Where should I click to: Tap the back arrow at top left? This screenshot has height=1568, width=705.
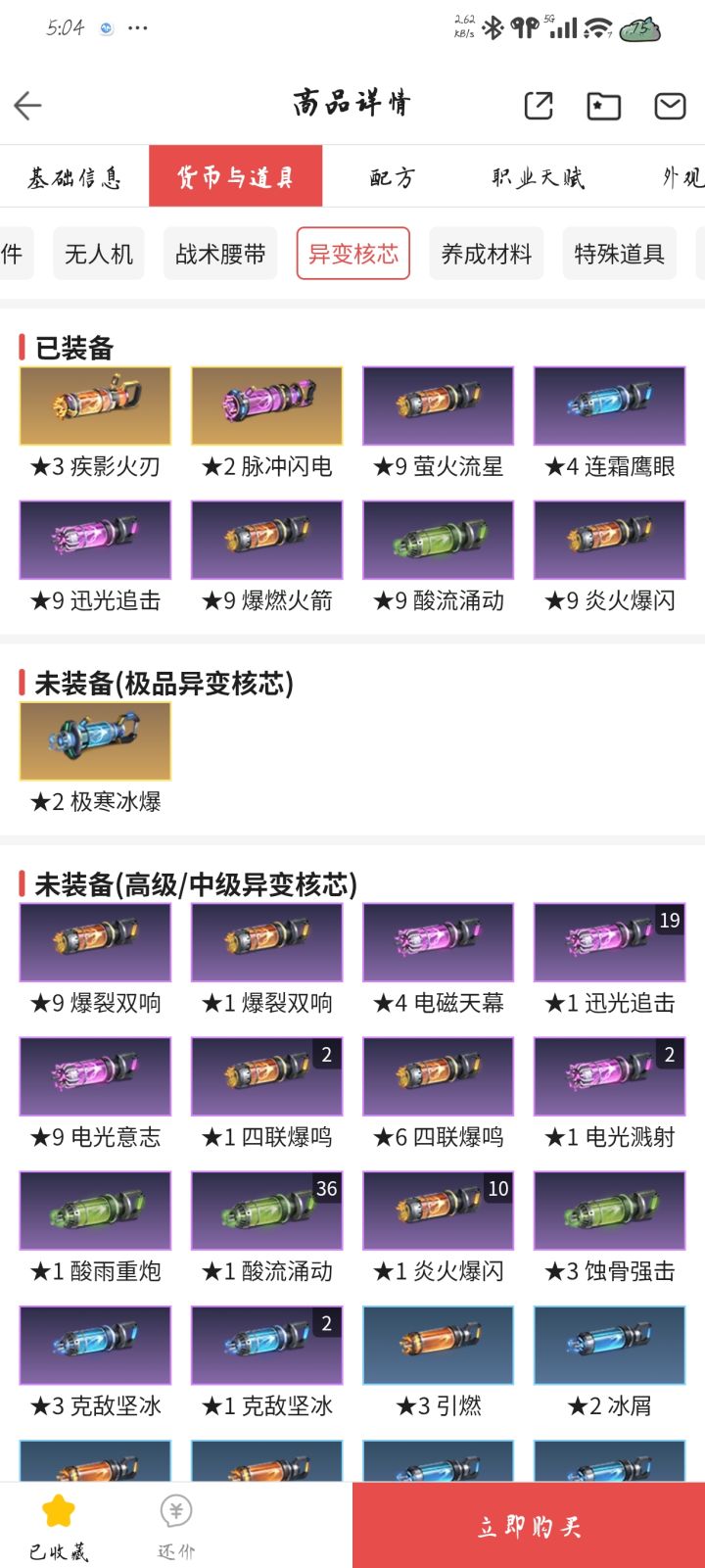coord(27,105)
